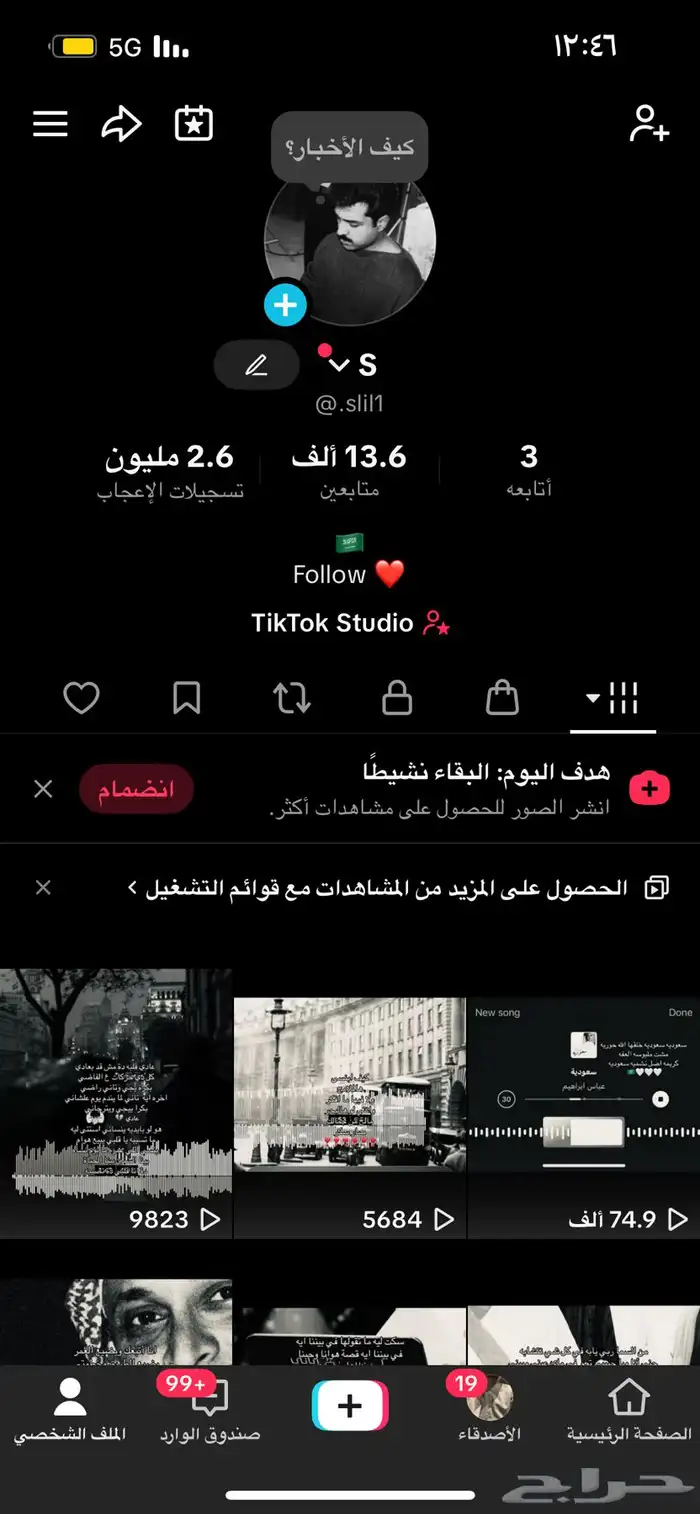The height and width of the screenshot is (1514, 700).
Task: Open the hamburger menu
Action: coord(50,124)
